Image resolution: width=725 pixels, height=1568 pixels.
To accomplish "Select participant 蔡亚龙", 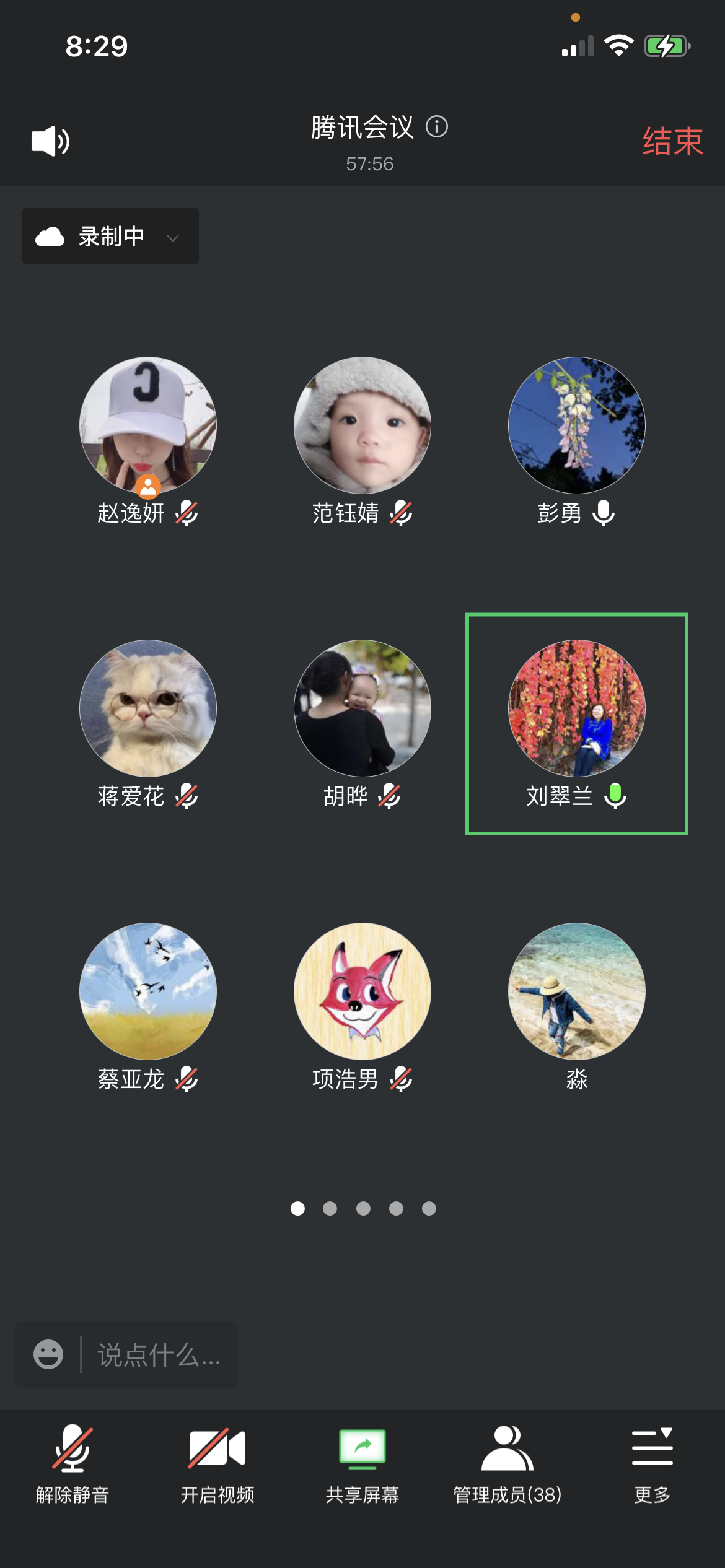I will click(147, 991).
